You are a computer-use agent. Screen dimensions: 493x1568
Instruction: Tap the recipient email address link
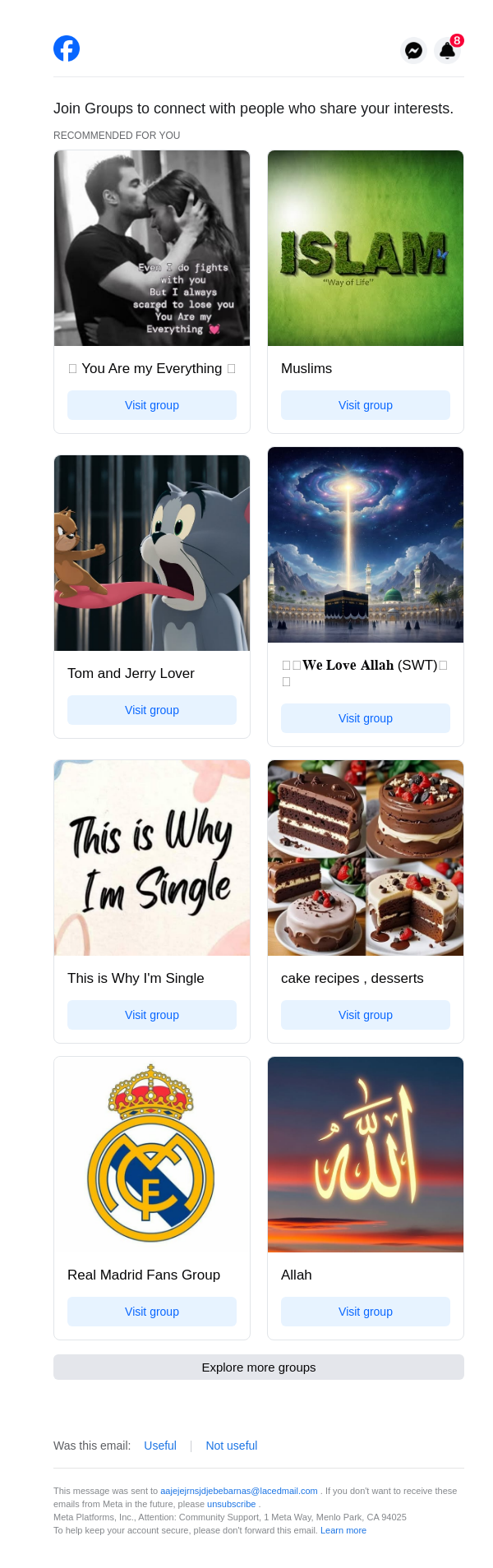[x=238, y=1491]
